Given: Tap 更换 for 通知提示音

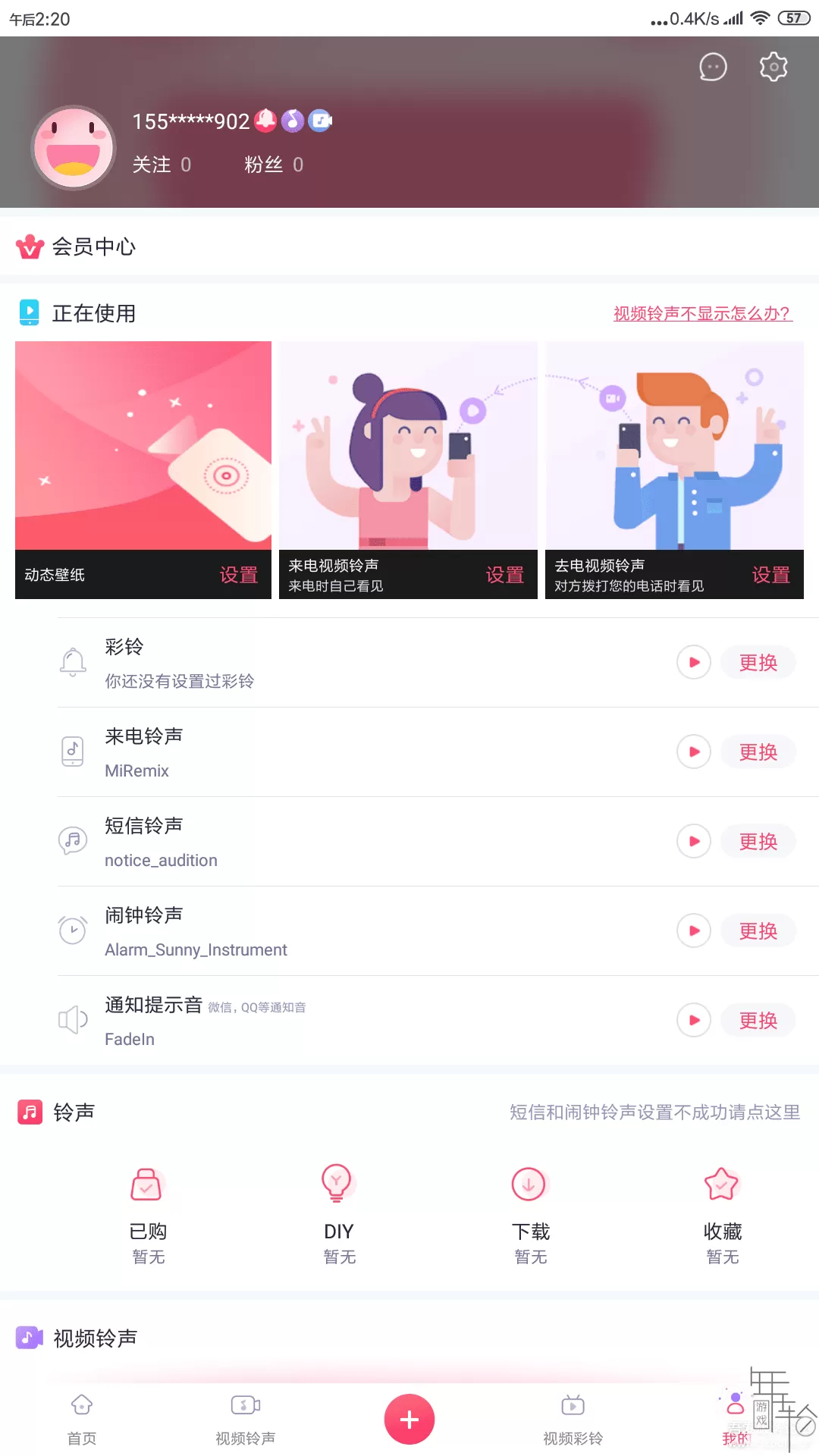Looking at the screenshot, I should click(x=758, y=1020).
